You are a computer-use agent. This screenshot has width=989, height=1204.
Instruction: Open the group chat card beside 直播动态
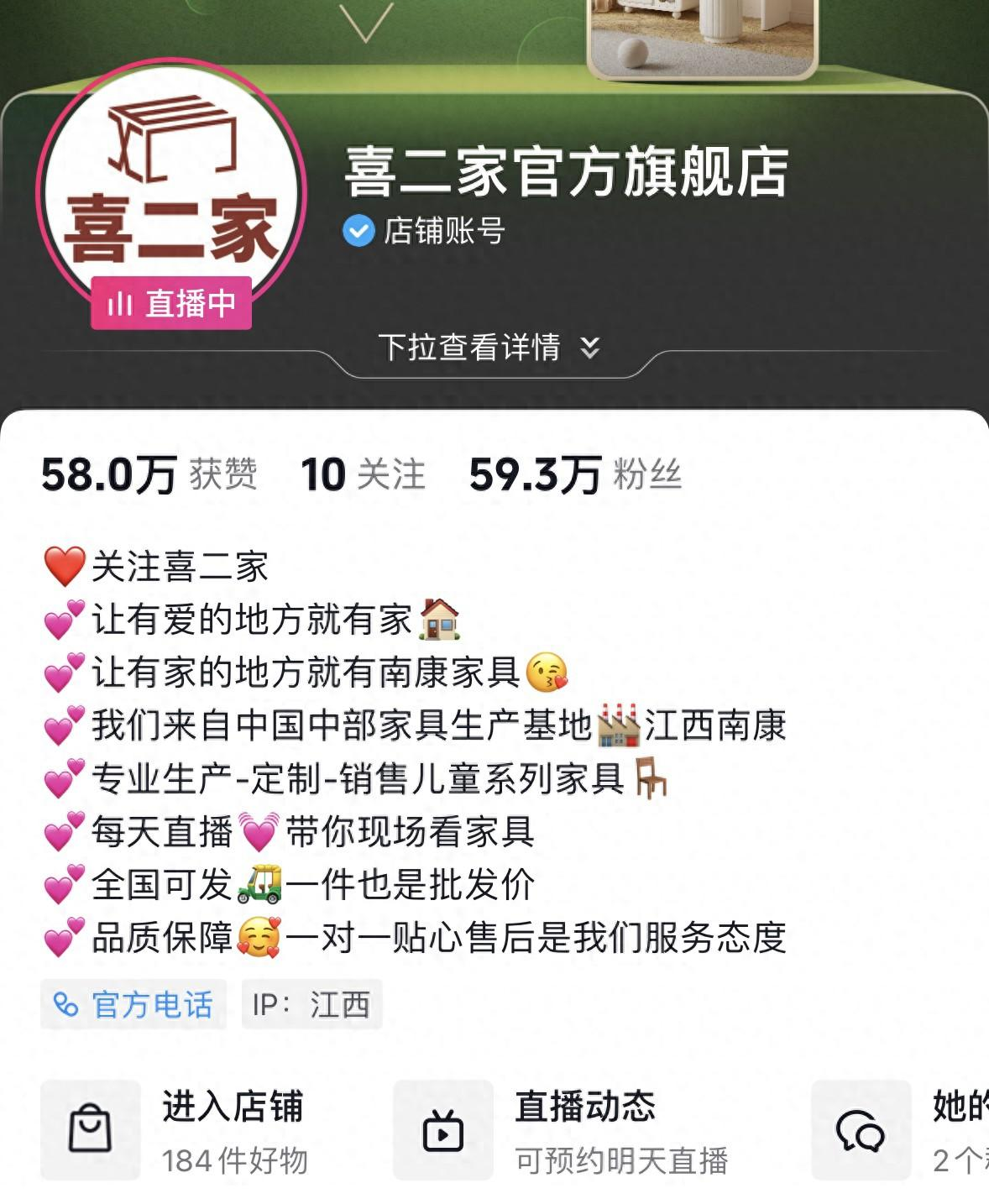(898, 1130)
